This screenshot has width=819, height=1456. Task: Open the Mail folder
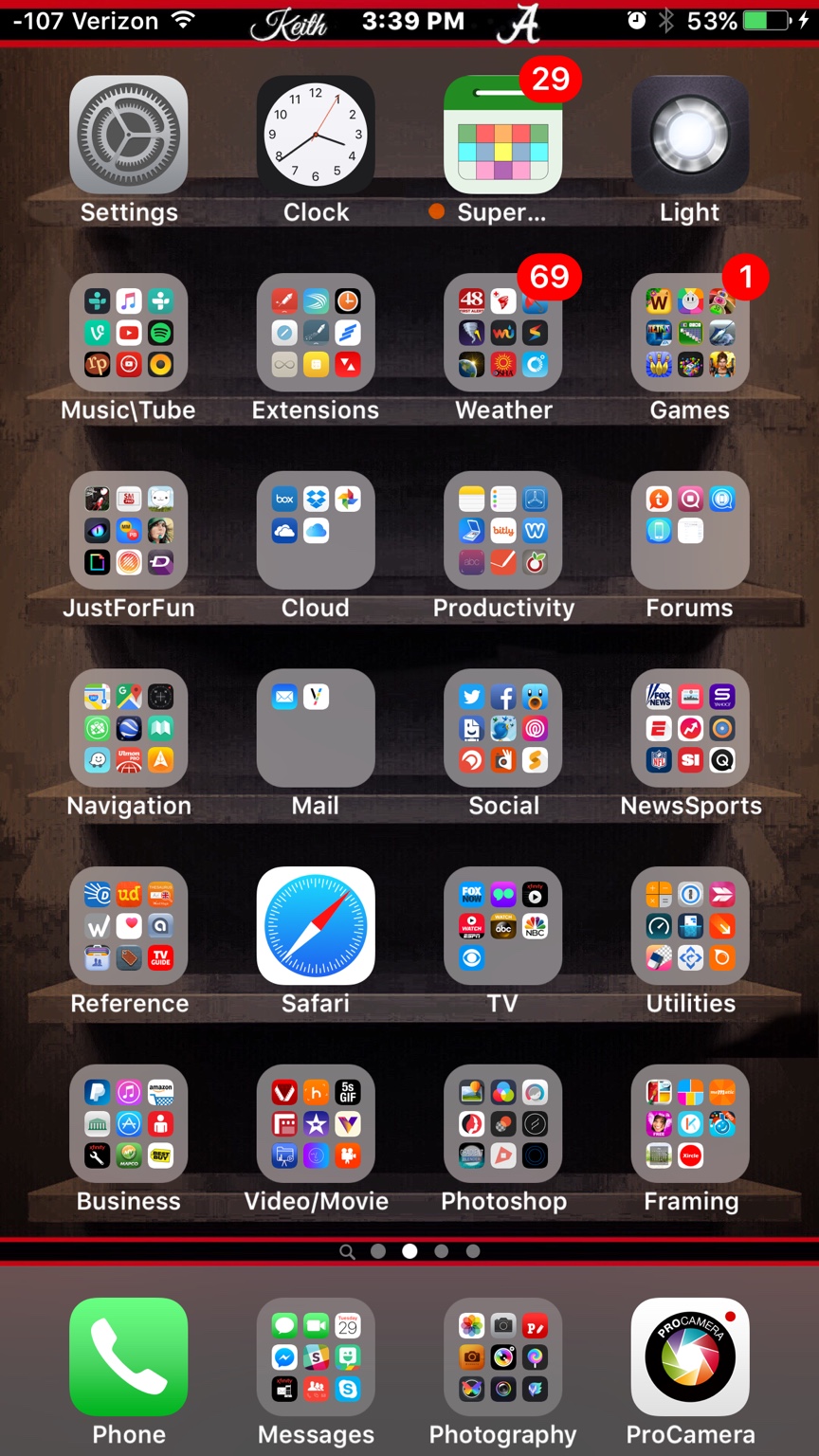coord(316,728)
